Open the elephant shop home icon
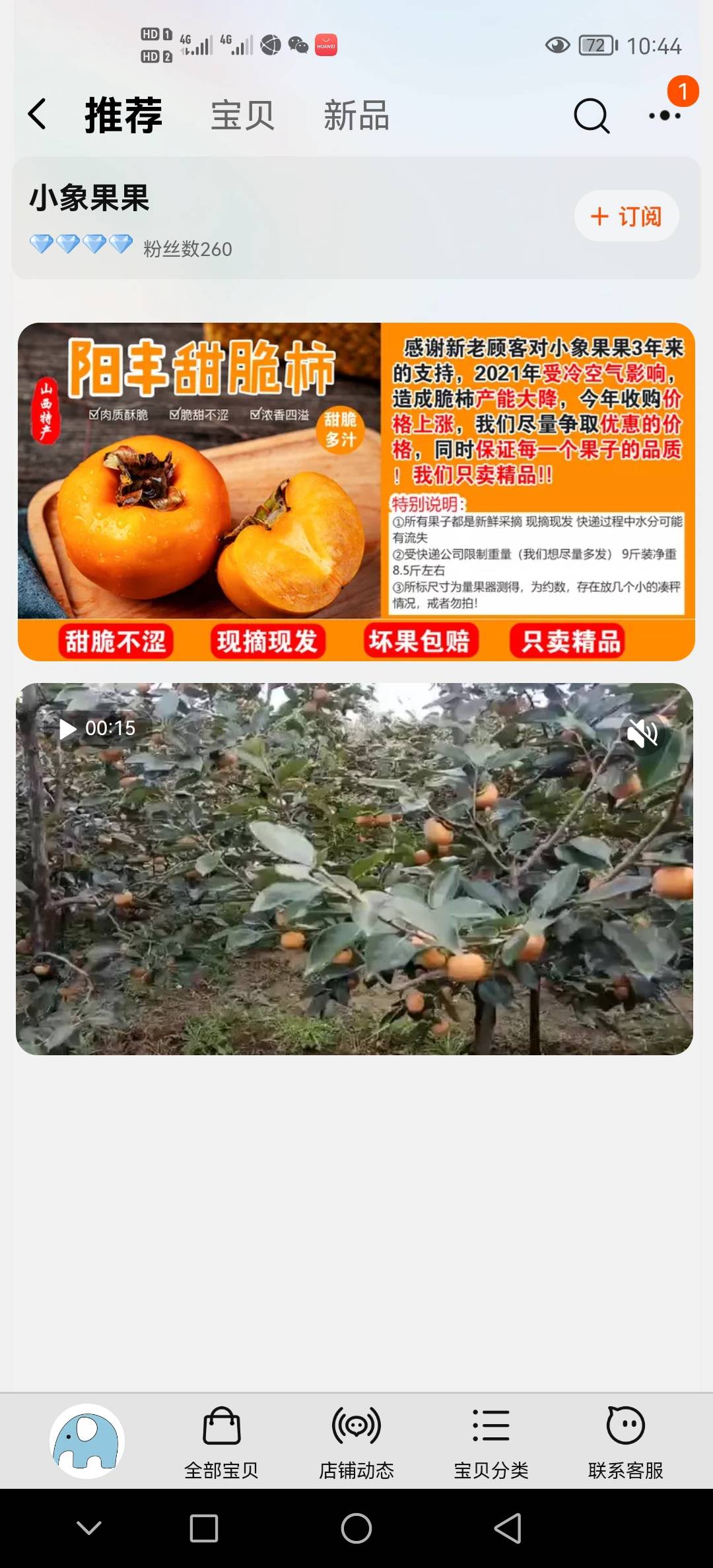Viewport: 713px width, 1568px height. point(87,1442)
